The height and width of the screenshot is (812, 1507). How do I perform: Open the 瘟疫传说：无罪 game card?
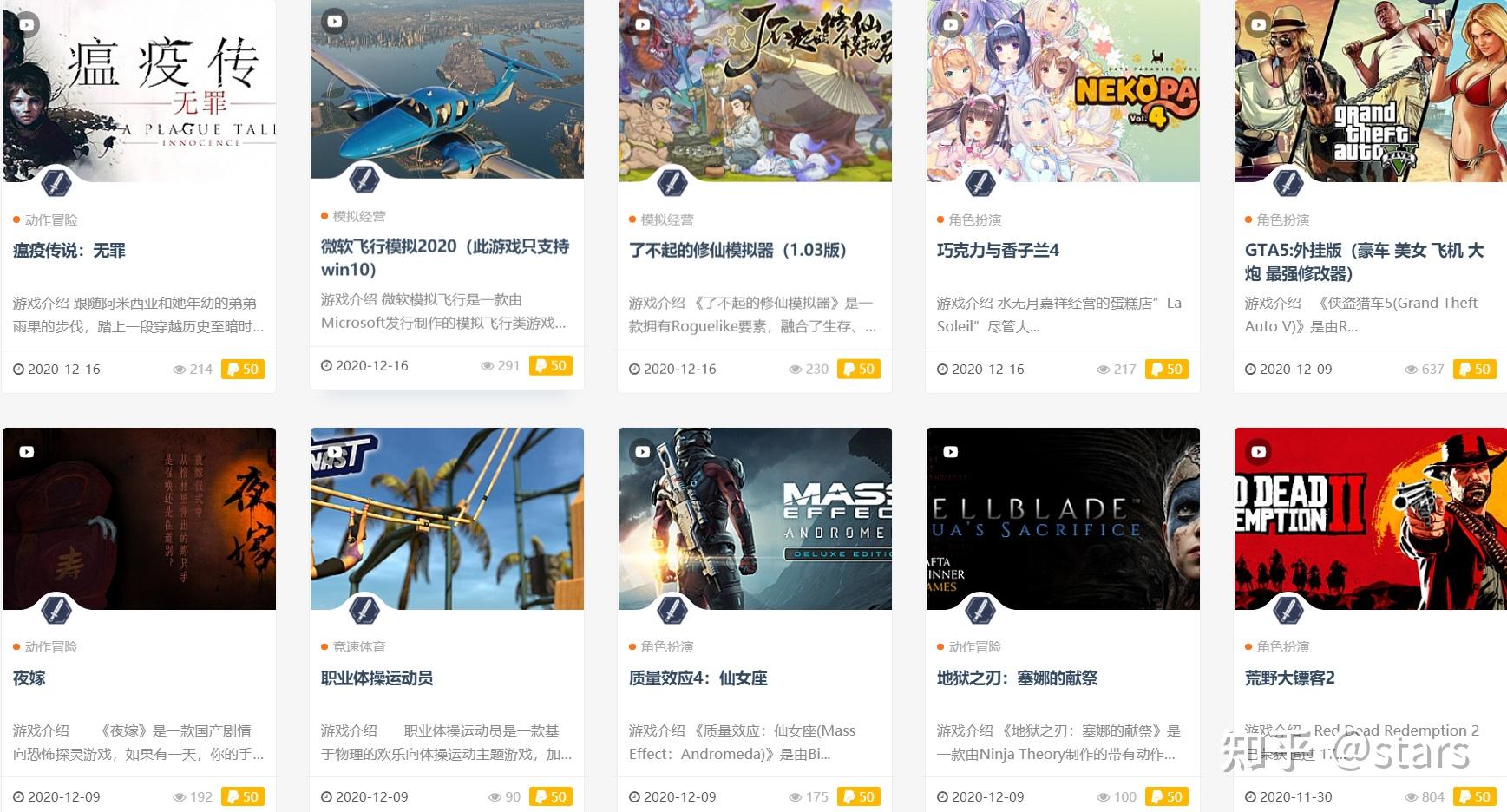click(69, 251)
